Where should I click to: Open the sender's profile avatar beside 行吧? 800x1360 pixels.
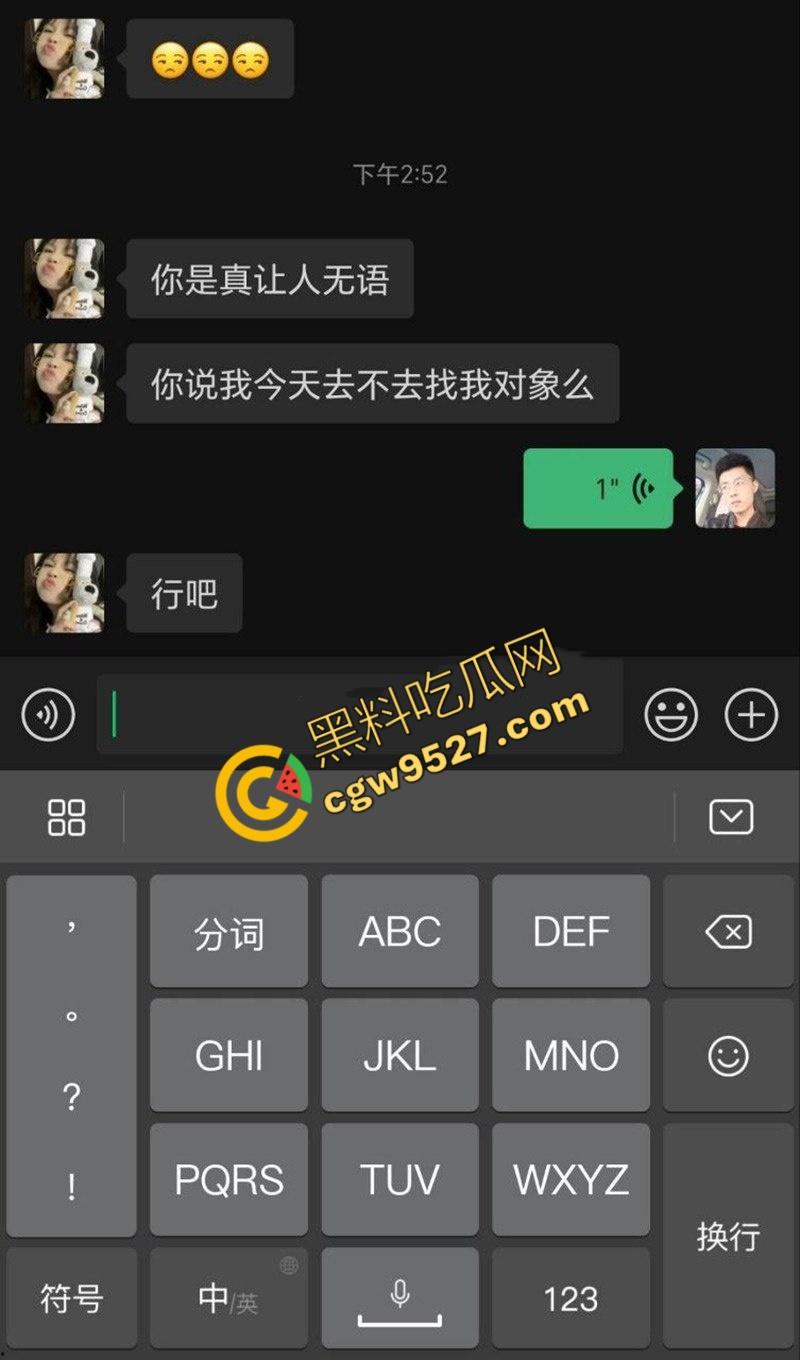click(x=64, y=593)
